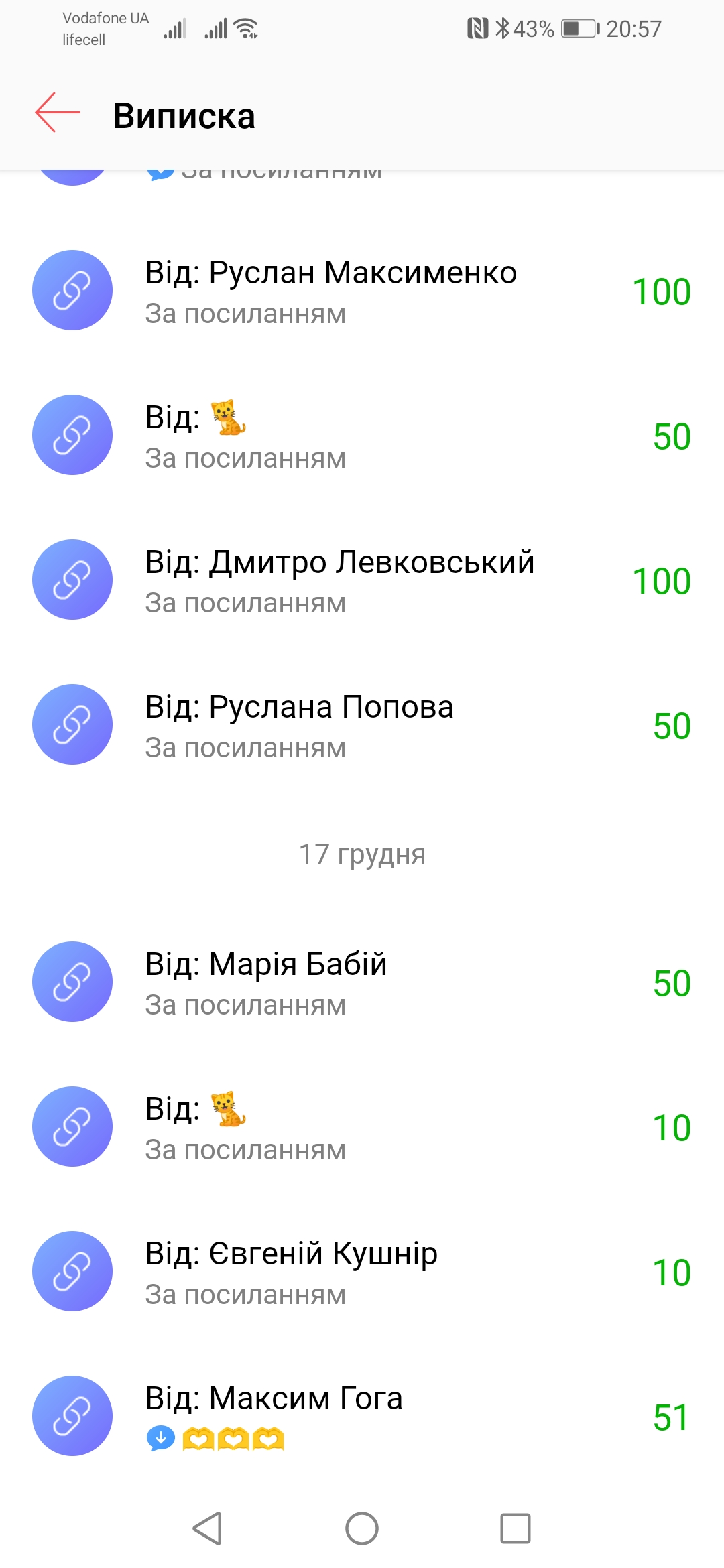The width and height of the screenshot is (724, 1568).
Task: Open the transaction from Руслан Максименко
Action: (x=362, y=291)
